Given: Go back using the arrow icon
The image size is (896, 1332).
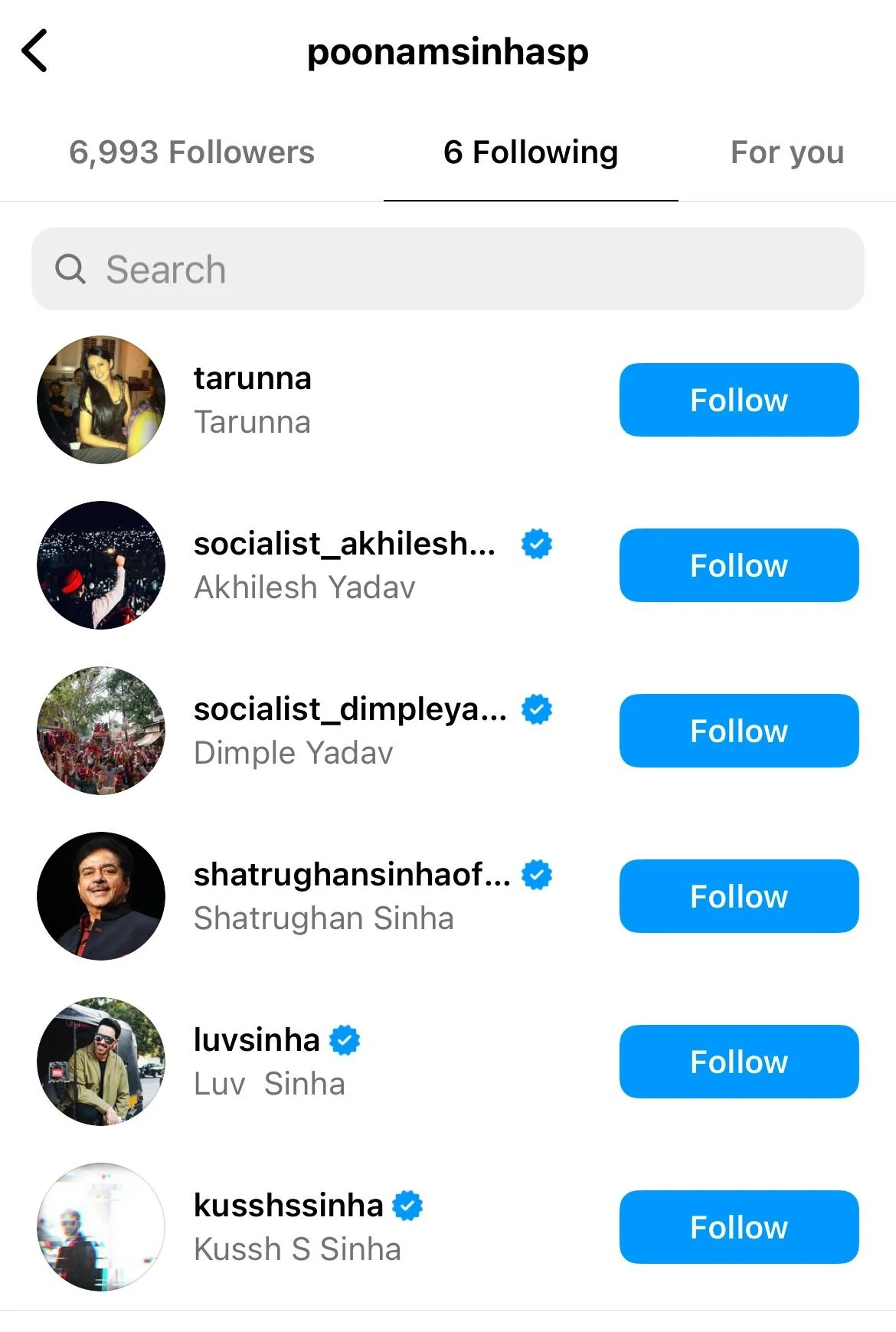Looking at the screenshot, I should (35, 51).
